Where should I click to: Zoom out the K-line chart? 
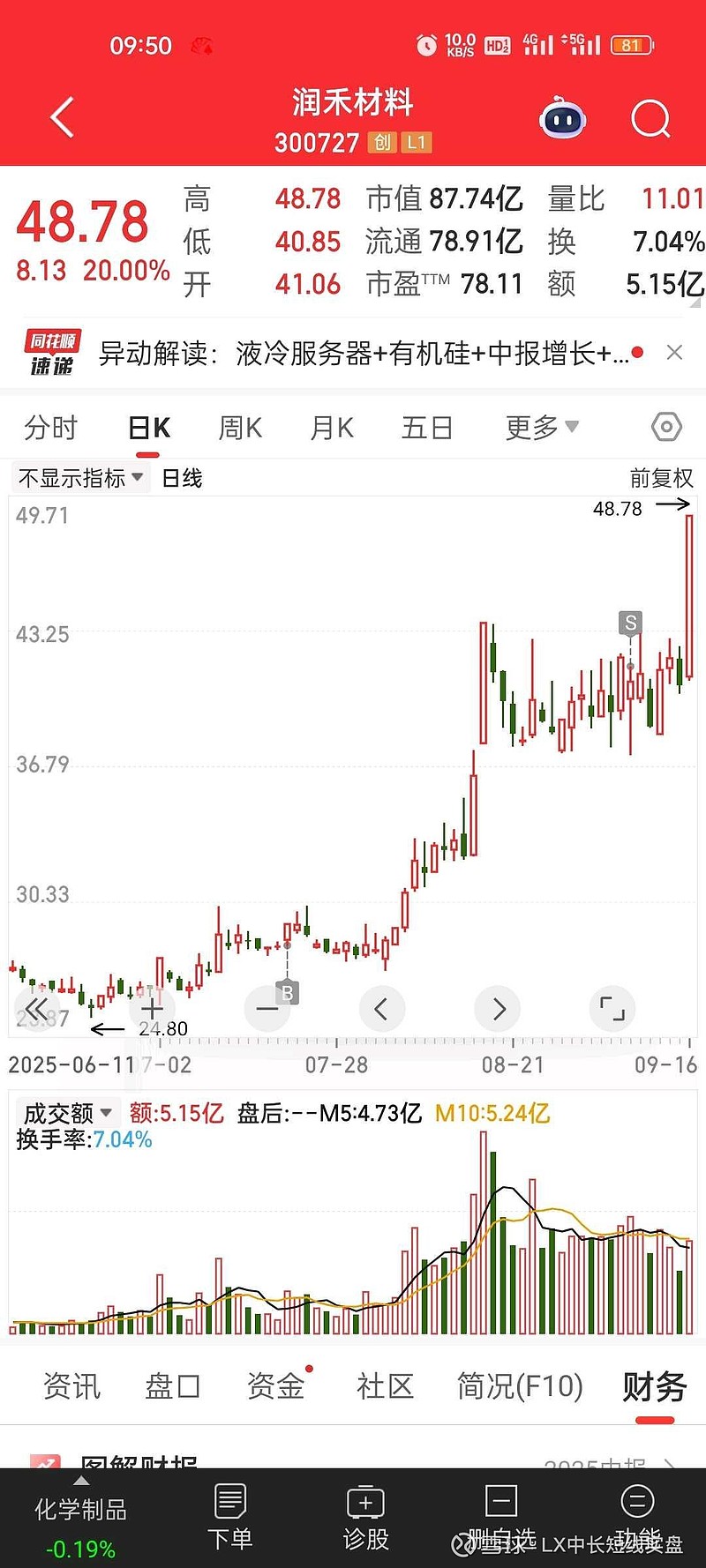pos(267,1008)
